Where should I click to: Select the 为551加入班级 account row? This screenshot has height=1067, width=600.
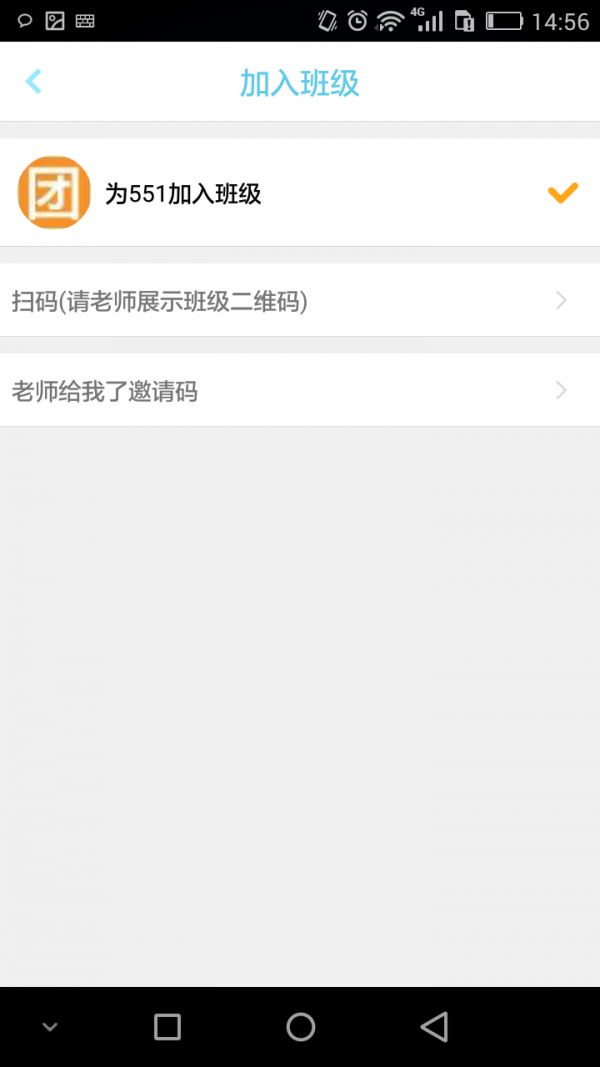(300, 193)
